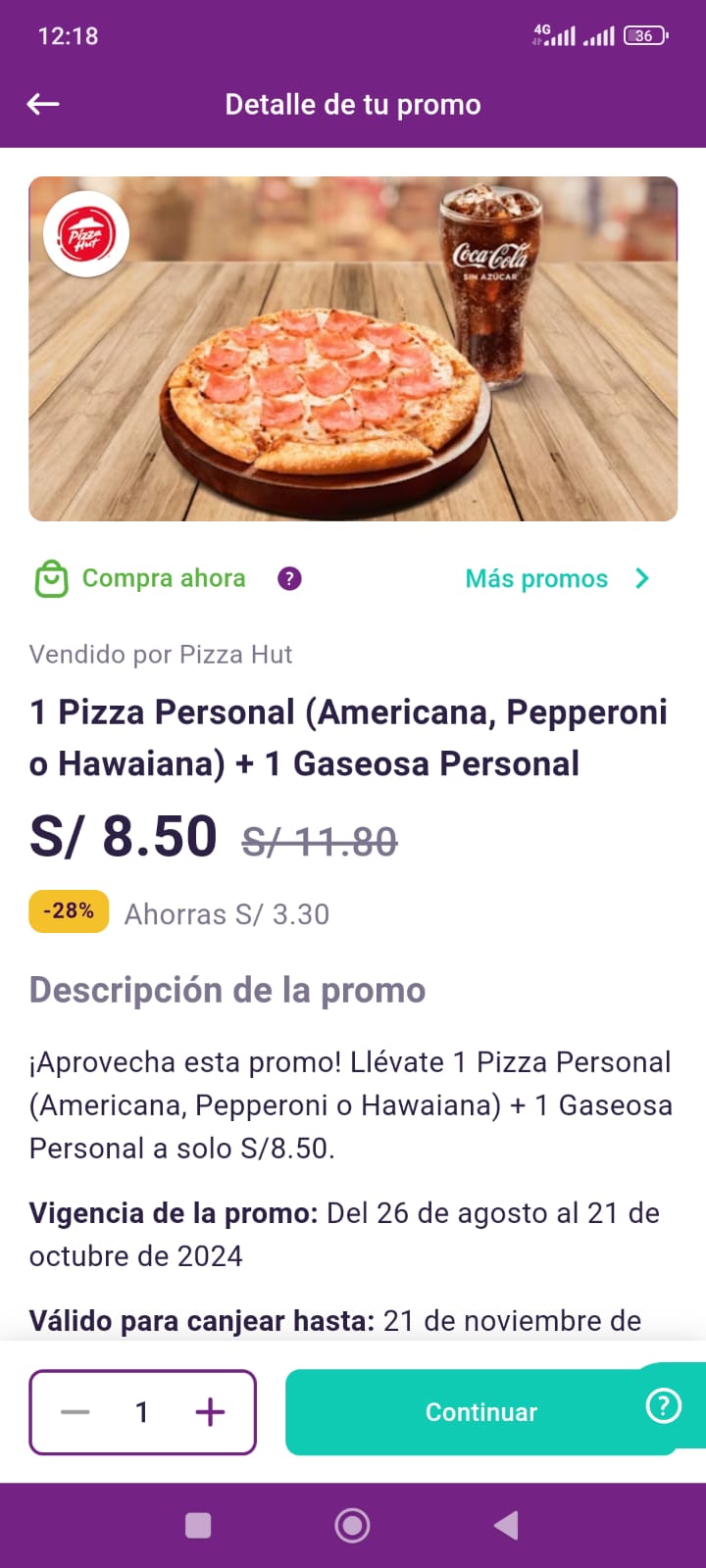Open the Compra ahora info question mark
Screen dimensions: 706x1568
click(289, 579)
